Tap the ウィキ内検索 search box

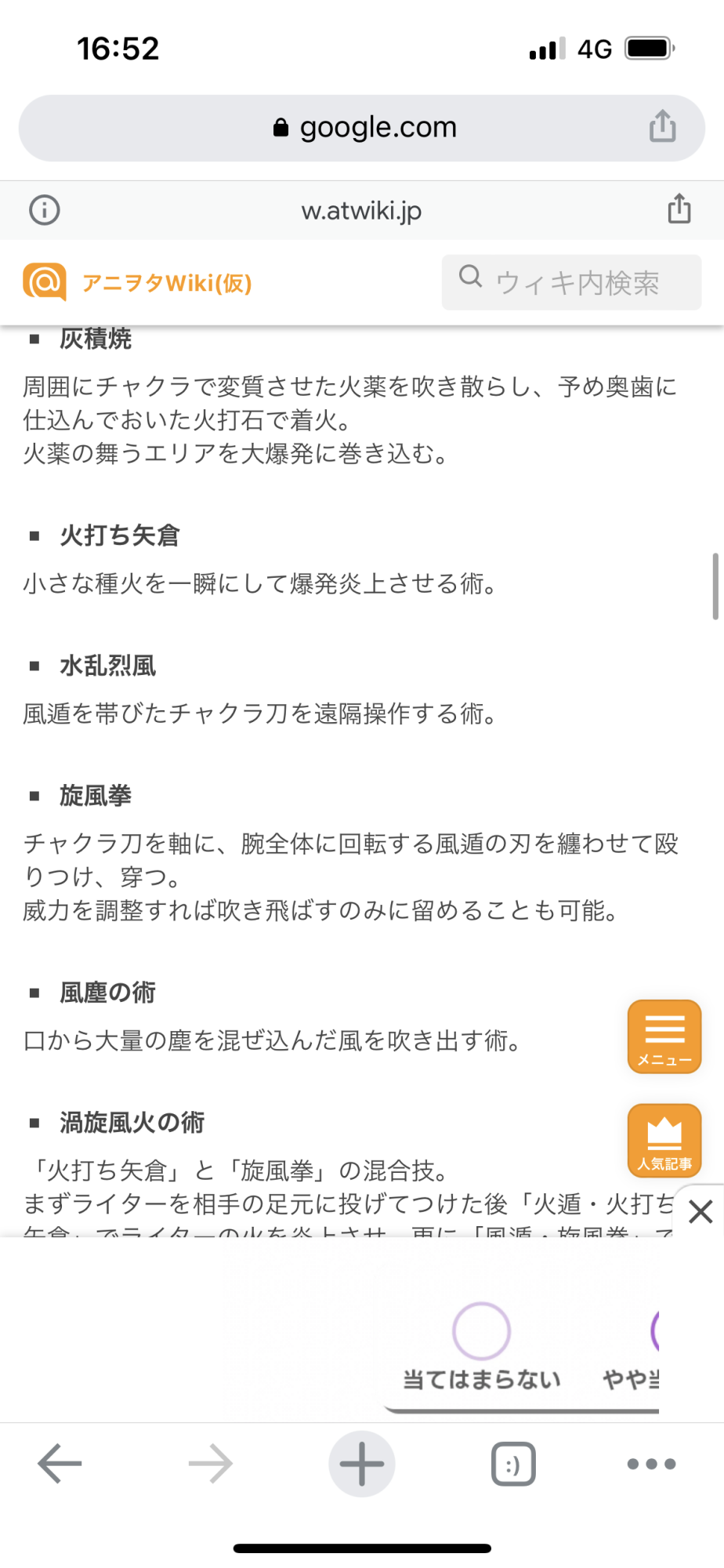tap(571, 282)
